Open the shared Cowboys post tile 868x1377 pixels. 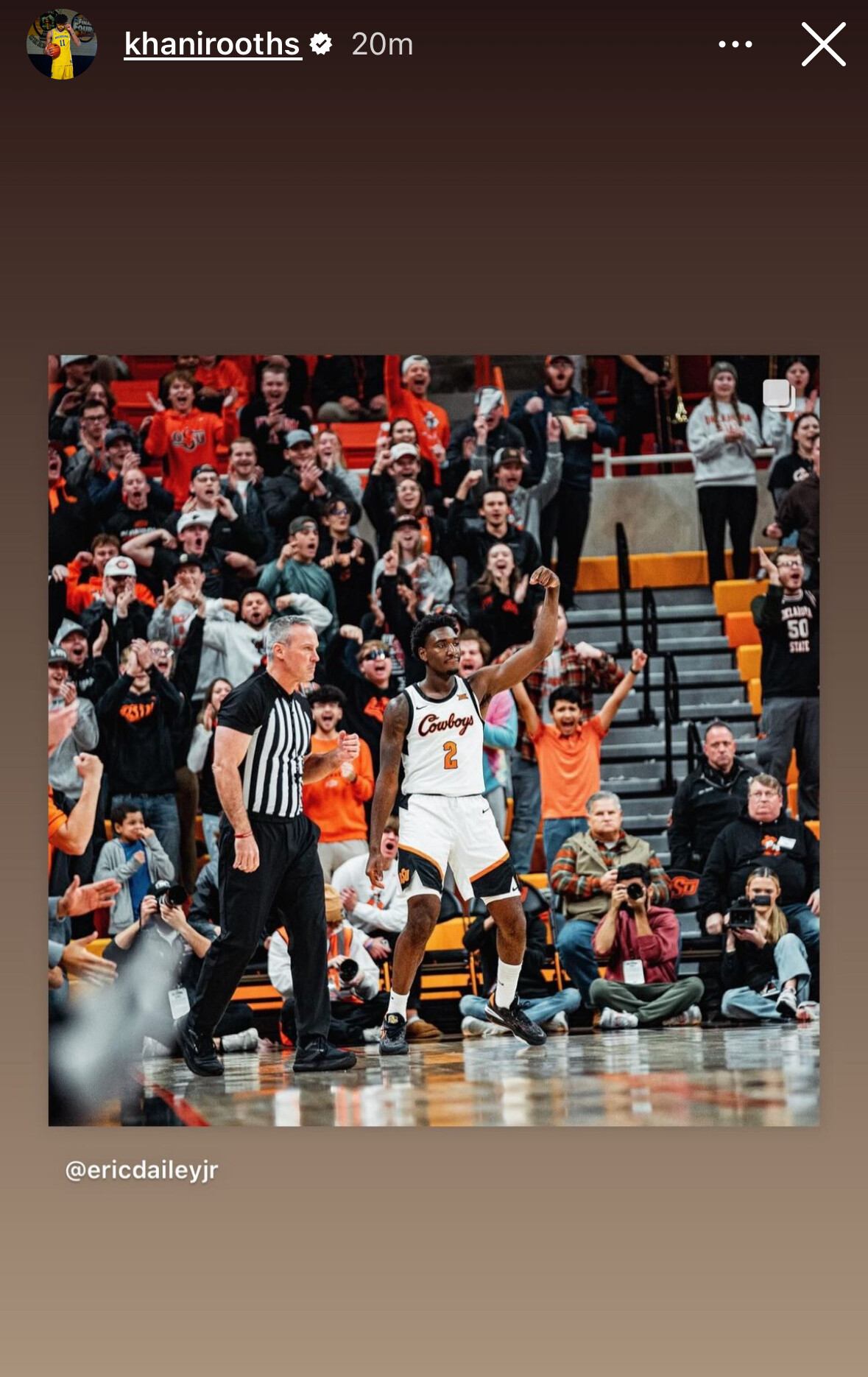434,740
